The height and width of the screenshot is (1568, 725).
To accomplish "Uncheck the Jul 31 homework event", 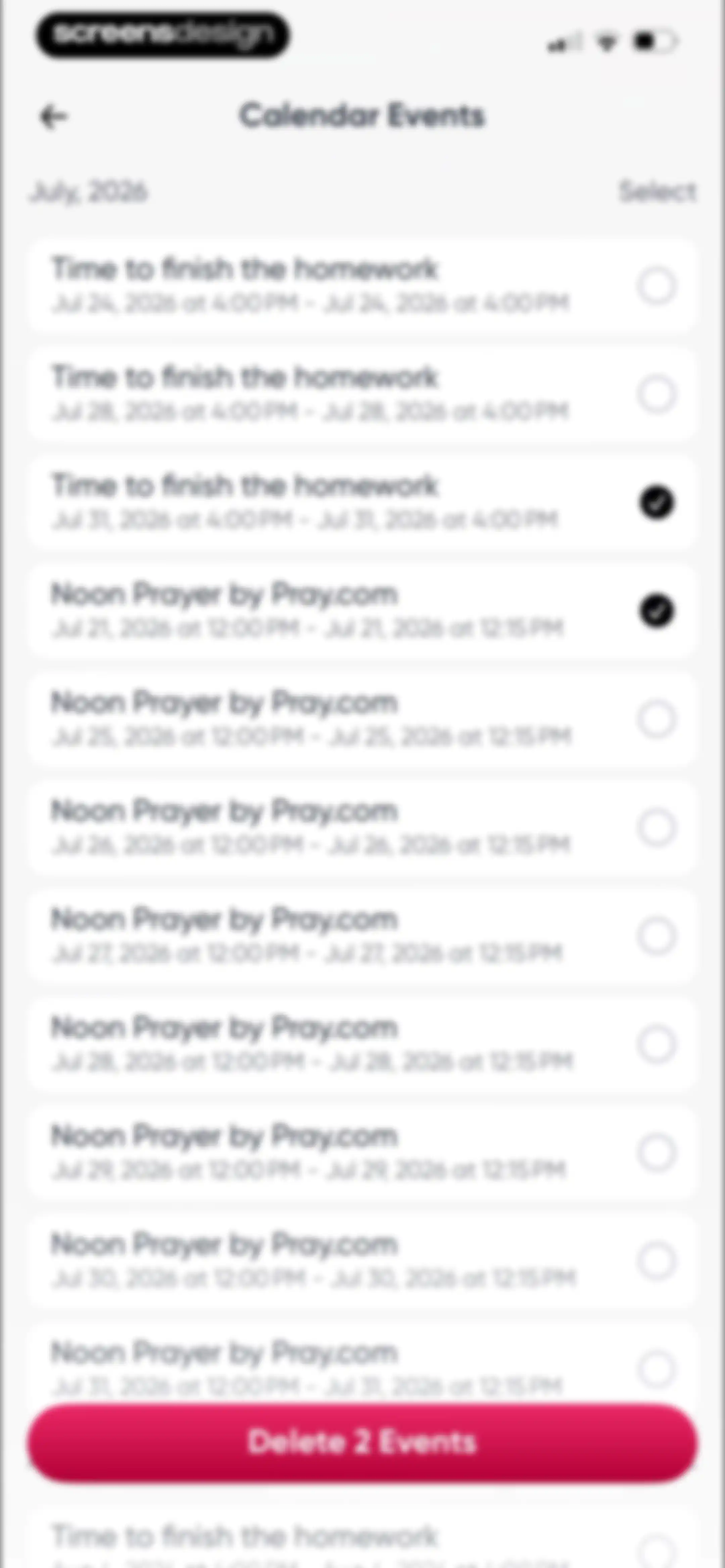I will (656, 502).
